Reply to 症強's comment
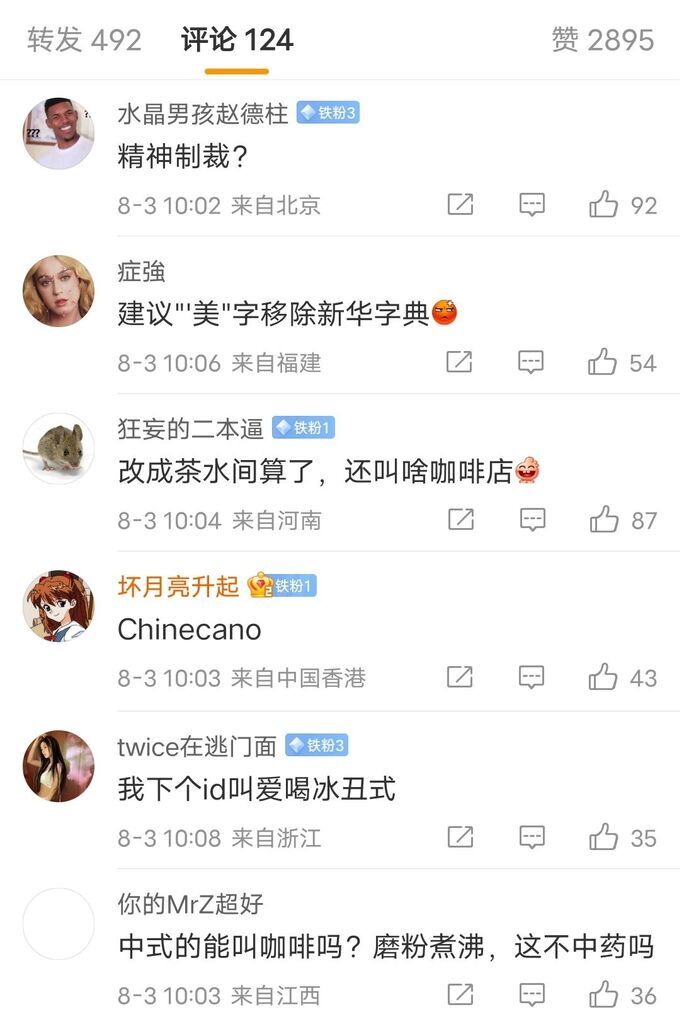689x1024 pixels. point(532,362)
